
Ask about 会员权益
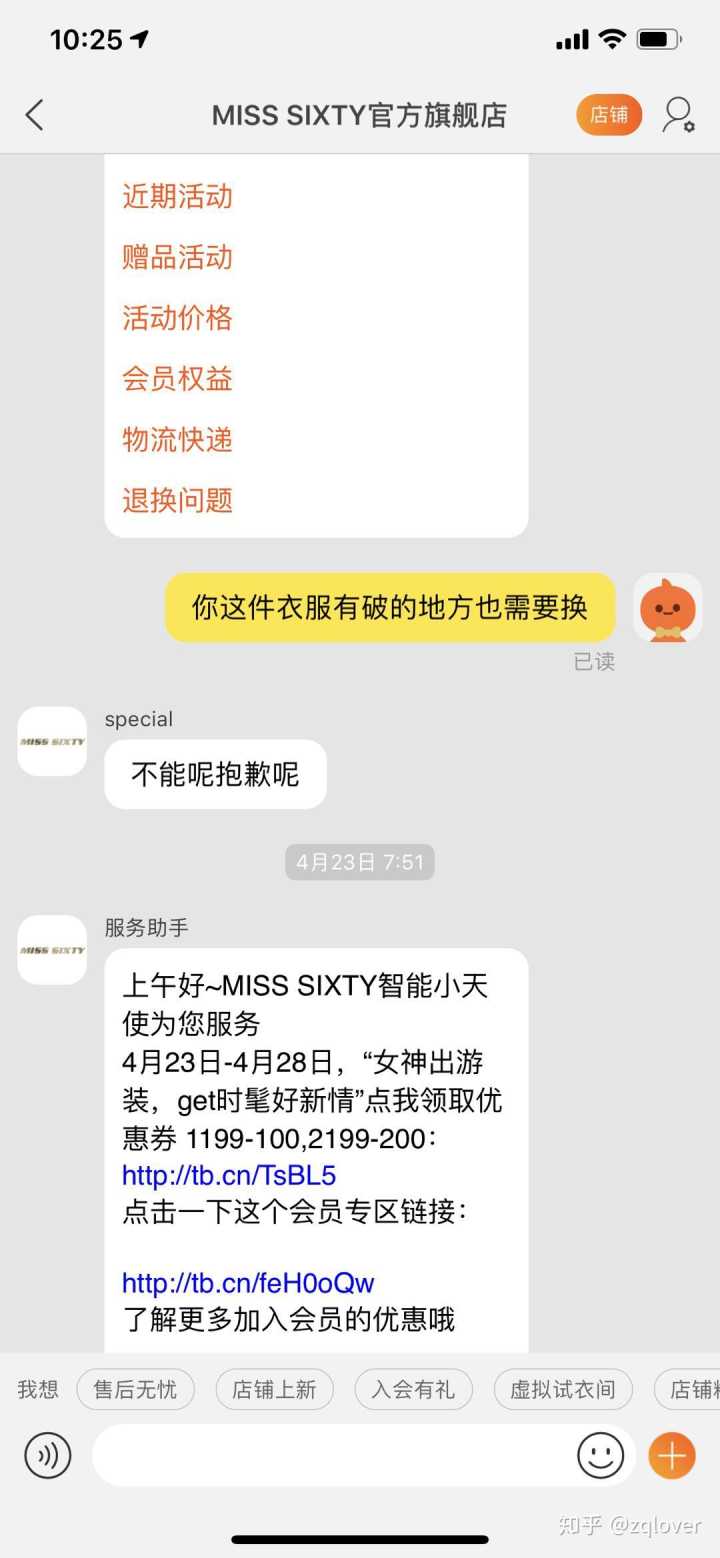[177, 379]
